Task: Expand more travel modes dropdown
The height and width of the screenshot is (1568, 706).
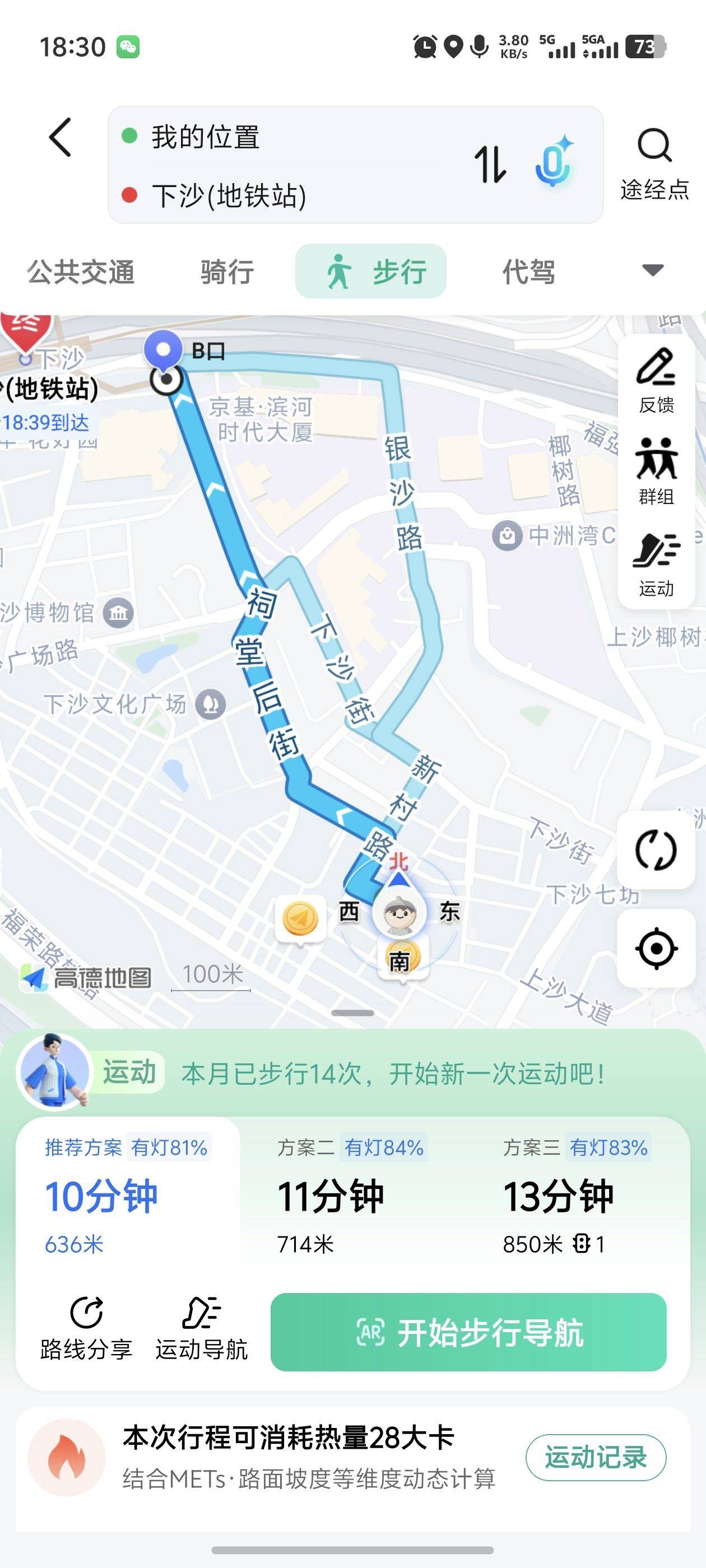Action: coord(652,270)
